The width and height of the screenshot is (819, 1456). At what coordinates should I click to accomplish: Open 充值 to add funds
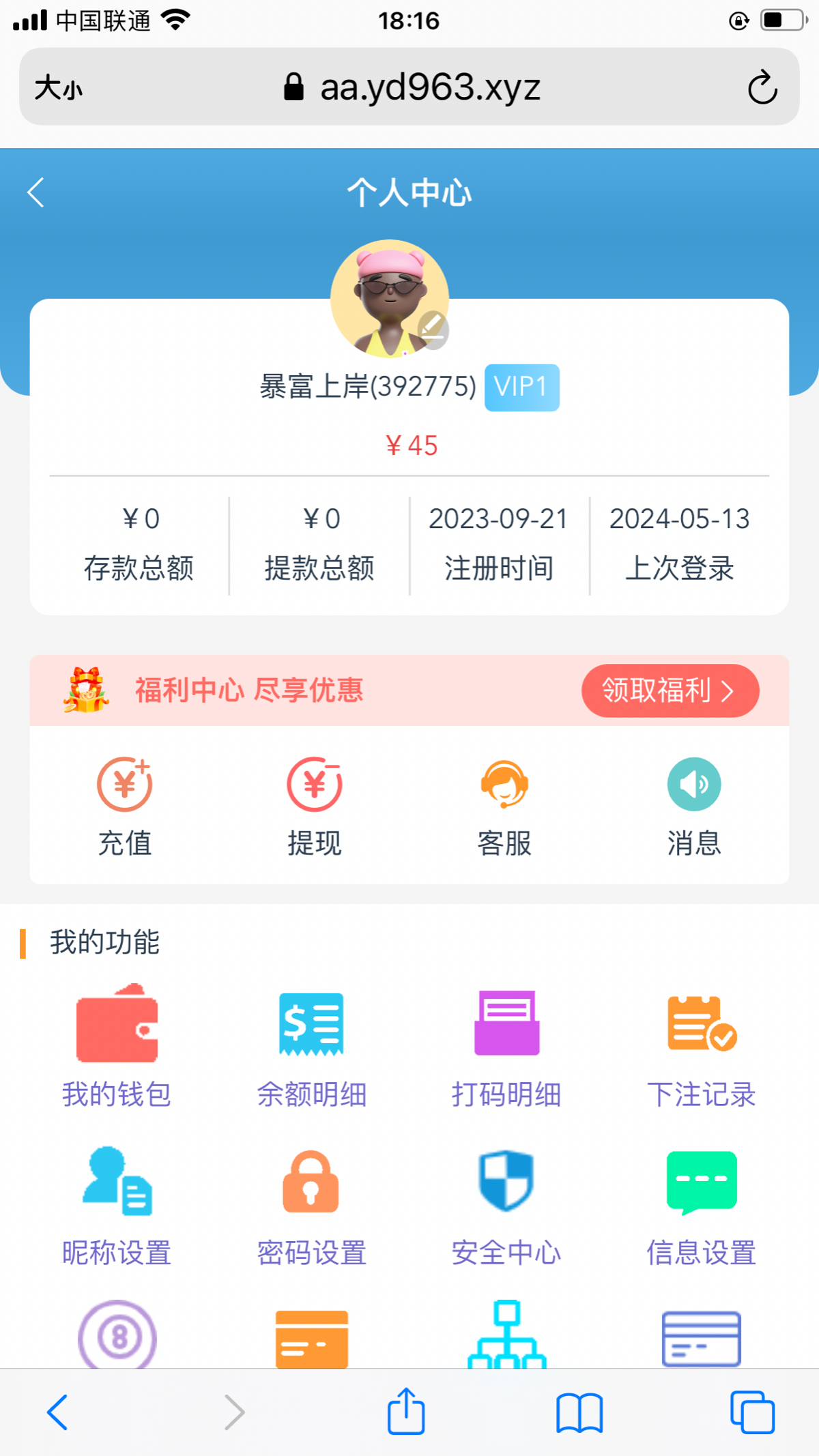coord(124,805)
